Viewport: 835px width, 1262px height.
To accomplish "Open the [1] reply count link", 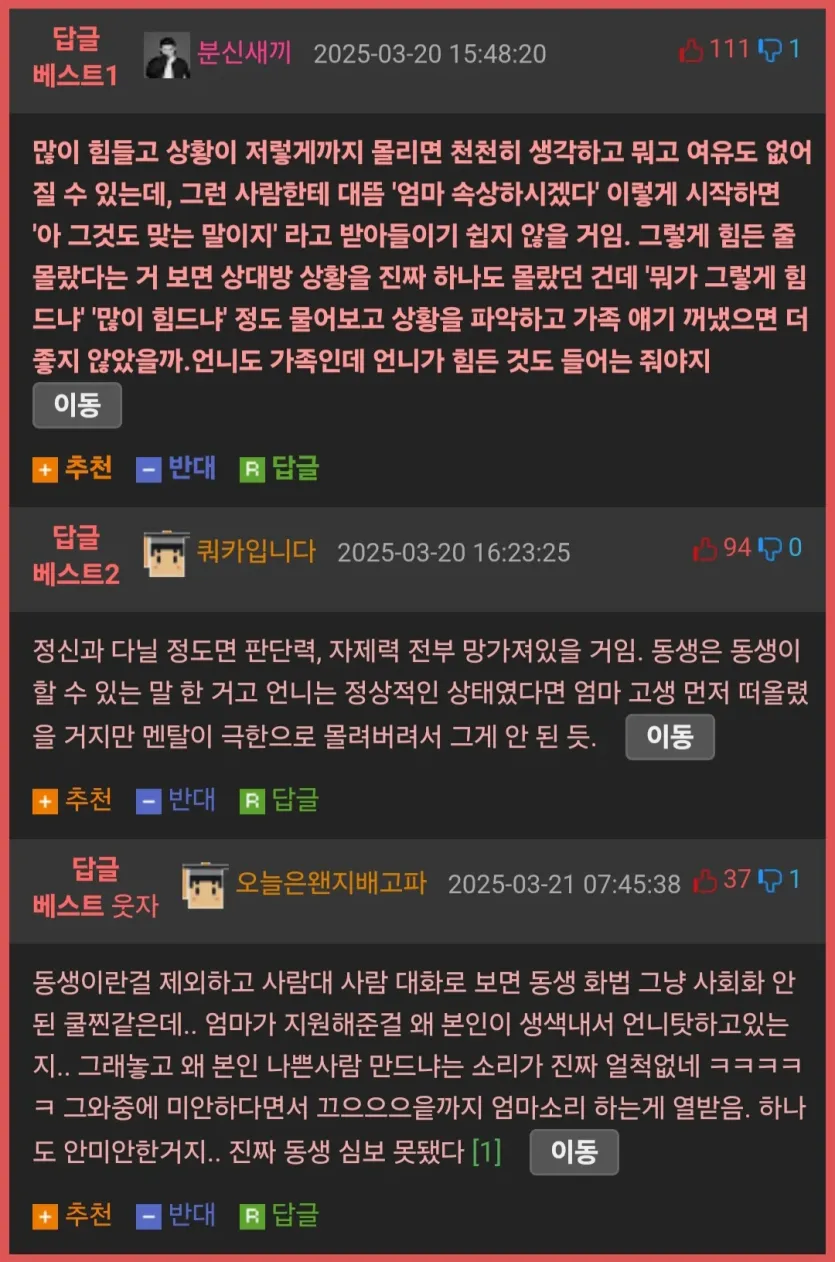I will coord(486,1152).
